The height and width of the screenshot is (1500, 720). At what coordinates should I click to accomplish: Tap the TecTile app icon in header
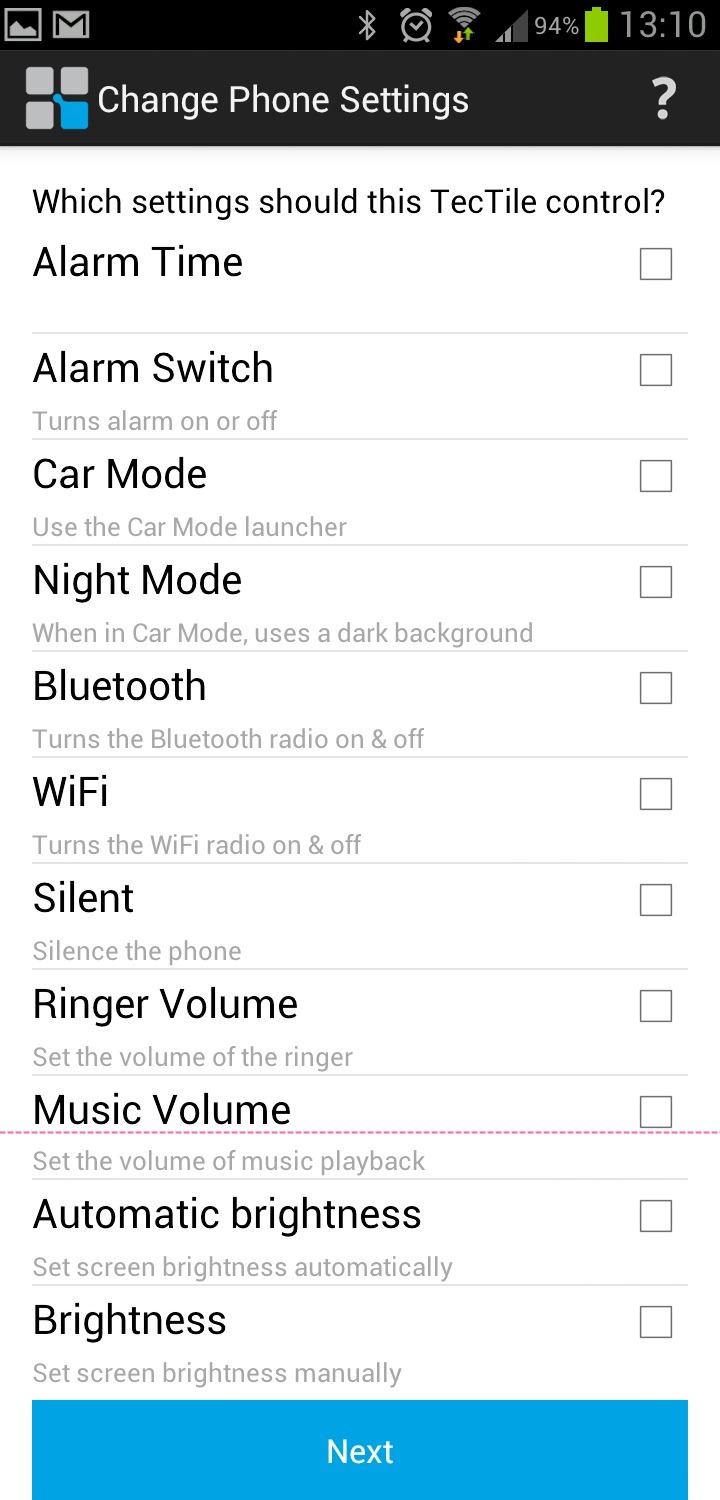(57, 99)
